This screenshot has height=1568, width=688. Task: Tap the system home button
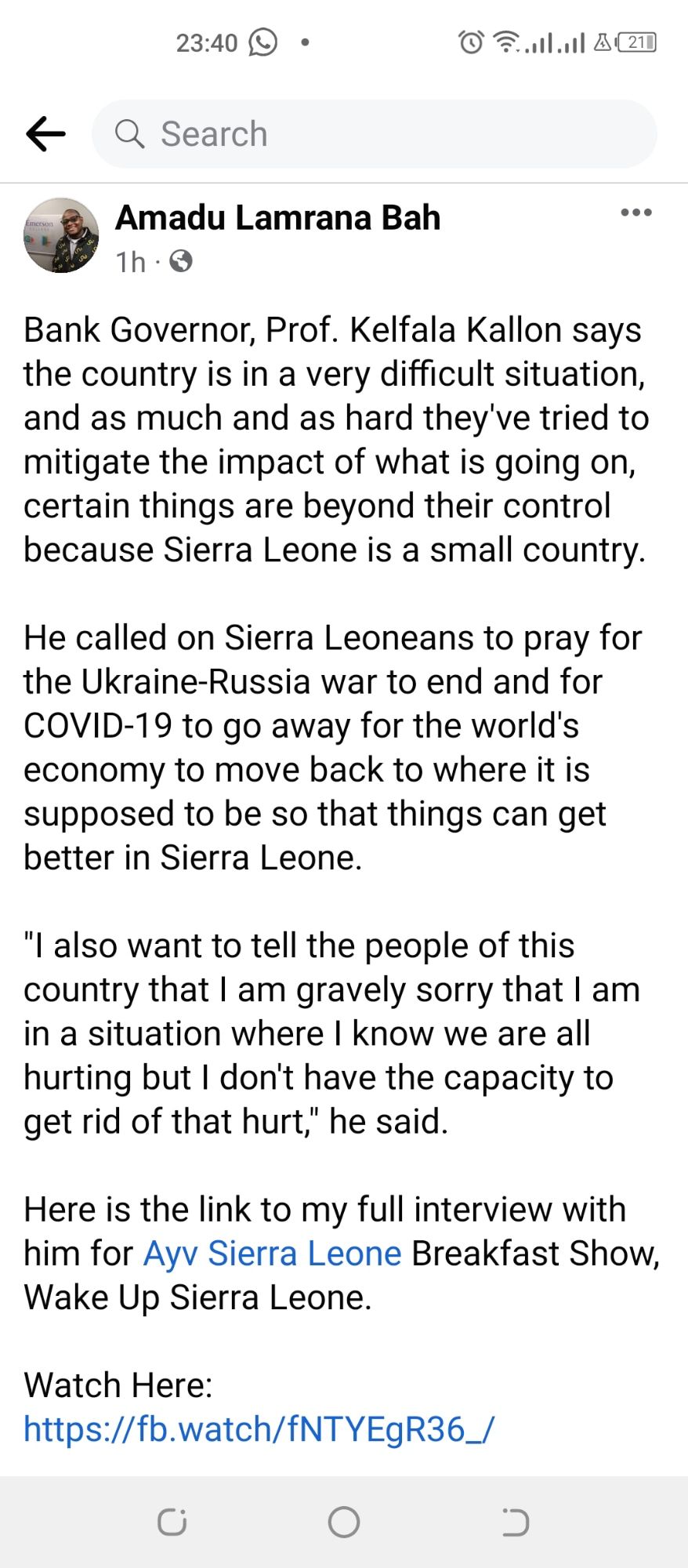click(344, 1522)
